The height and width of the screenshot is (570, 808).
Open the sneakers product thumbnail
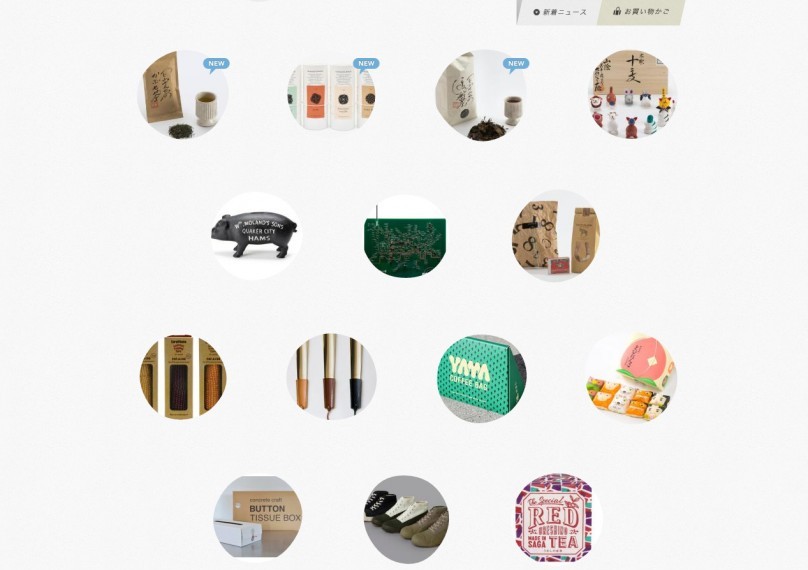[405, 520]
